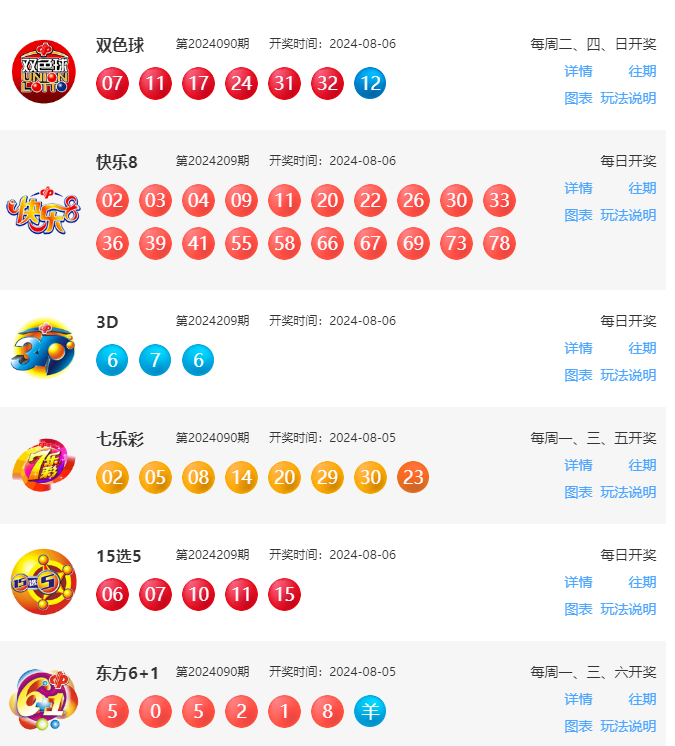Viewport: 675px width, 746px height.
Task: Open 详情 for 3D
Action: pyautogui.click(x=578, y=348)
